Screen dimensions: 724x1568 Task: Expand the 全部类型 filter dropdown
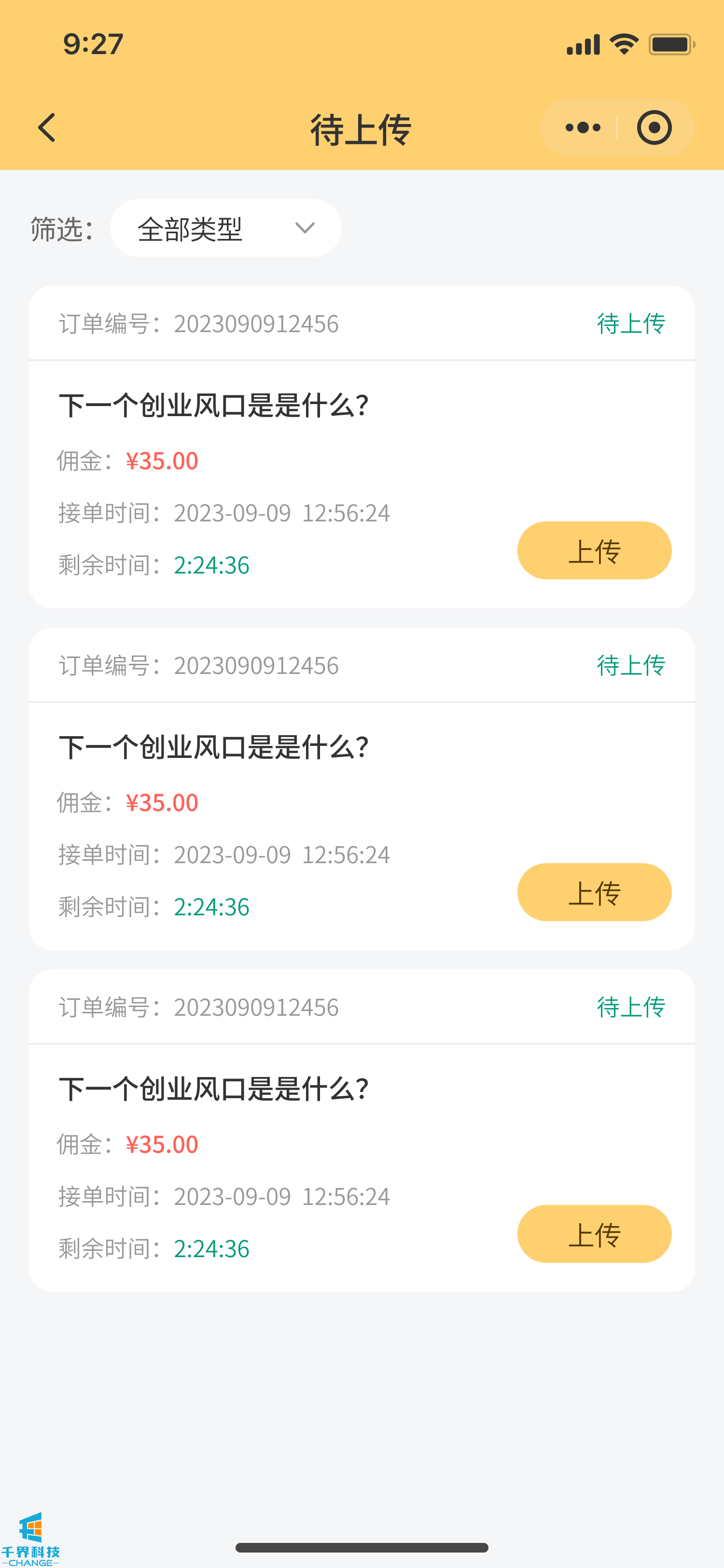(226, 228)
